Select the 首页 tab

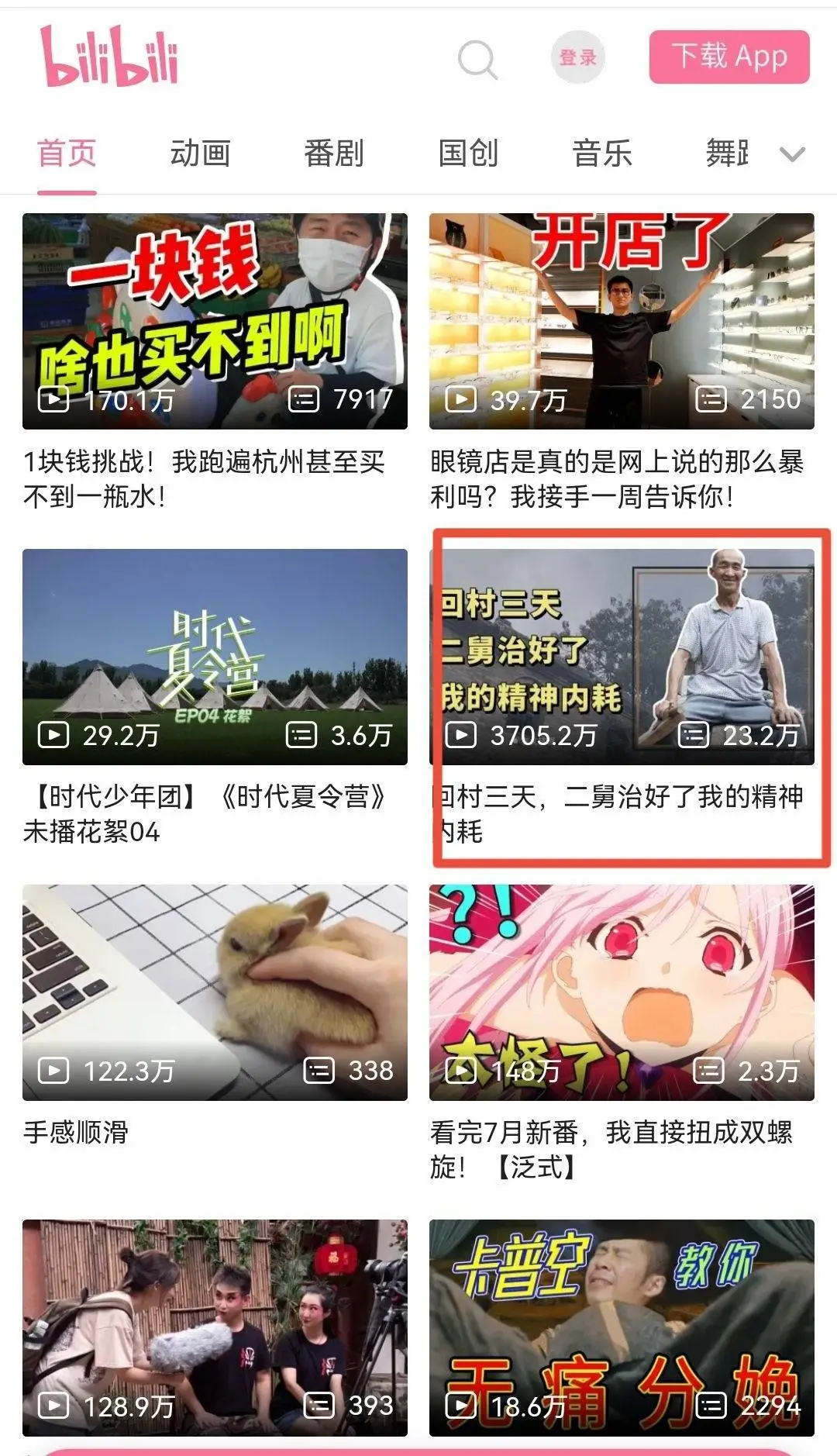coord(67,153)
